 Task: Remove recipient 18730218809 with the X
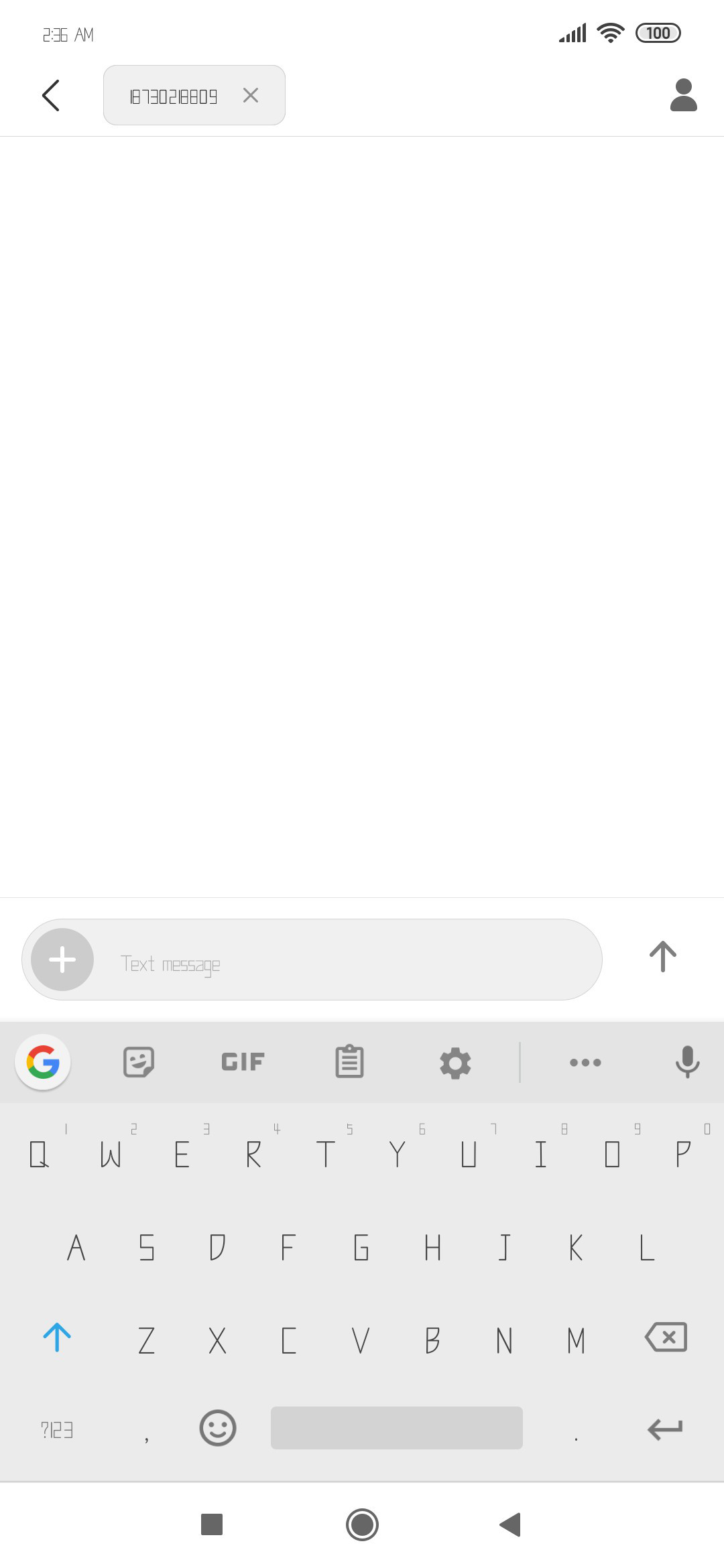click(251, 95)
